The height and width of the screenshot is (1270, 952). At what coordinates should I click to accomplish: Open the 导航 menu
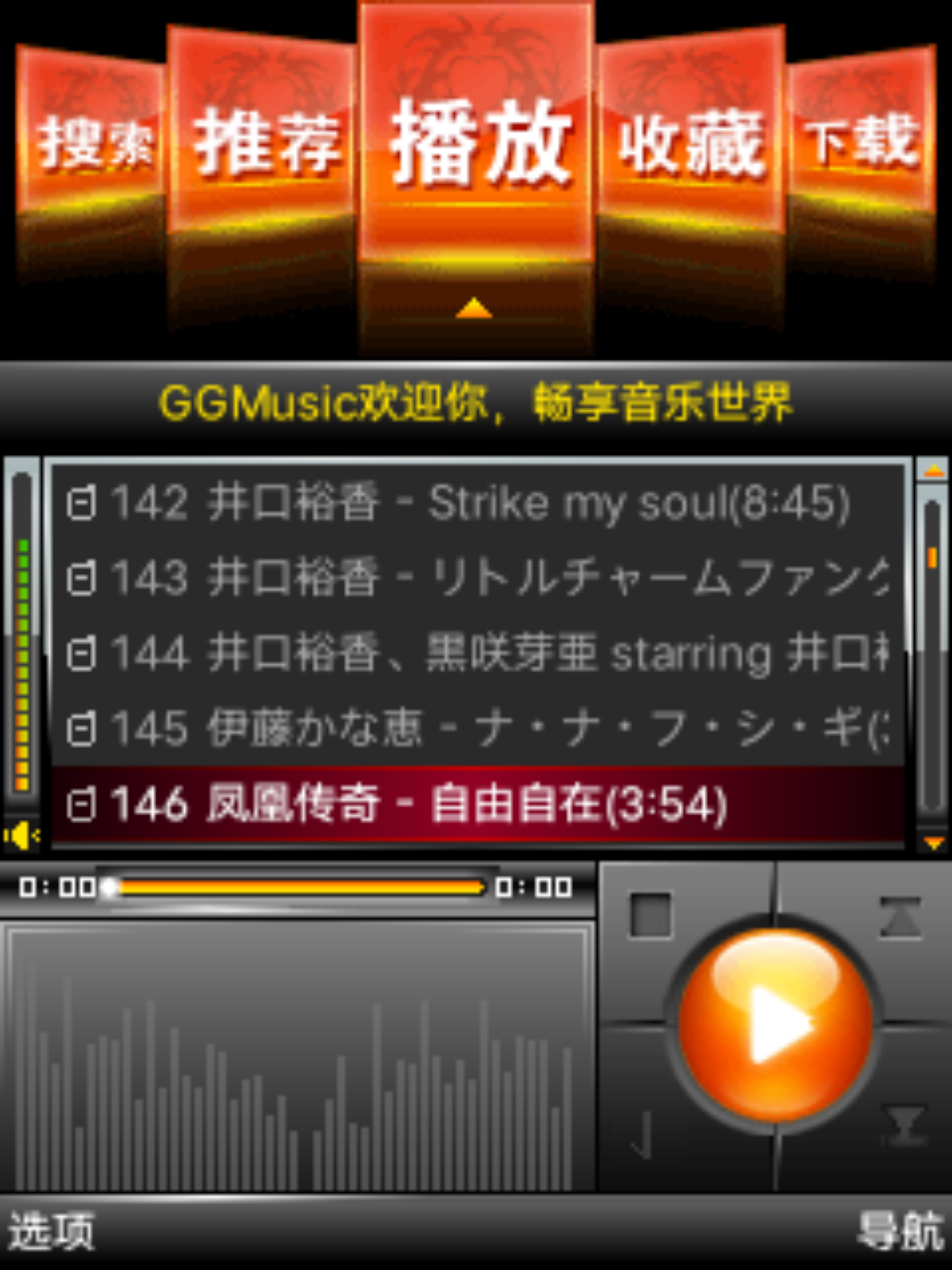click(x=901, y=1231)
